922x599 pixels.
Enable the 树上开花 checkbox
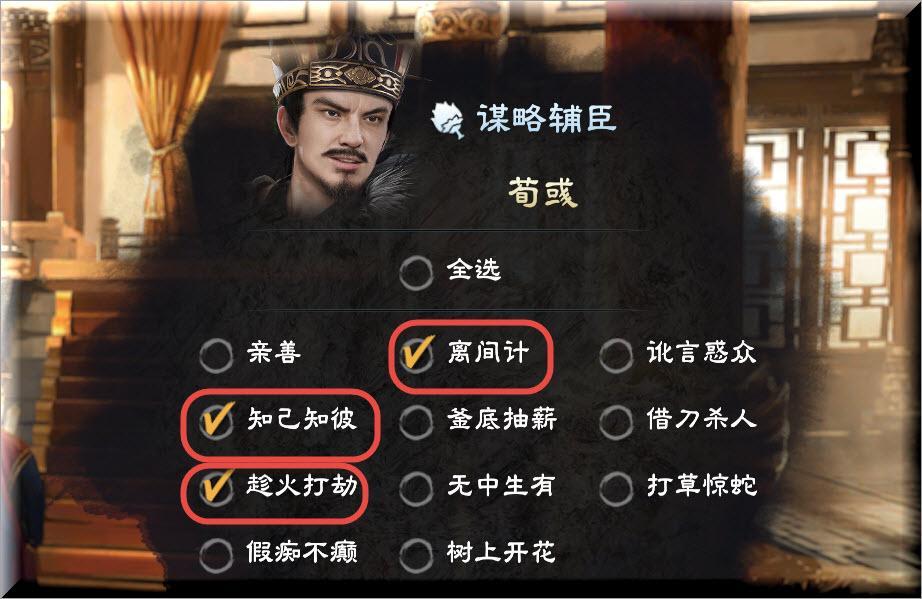[x=416, y=553]
